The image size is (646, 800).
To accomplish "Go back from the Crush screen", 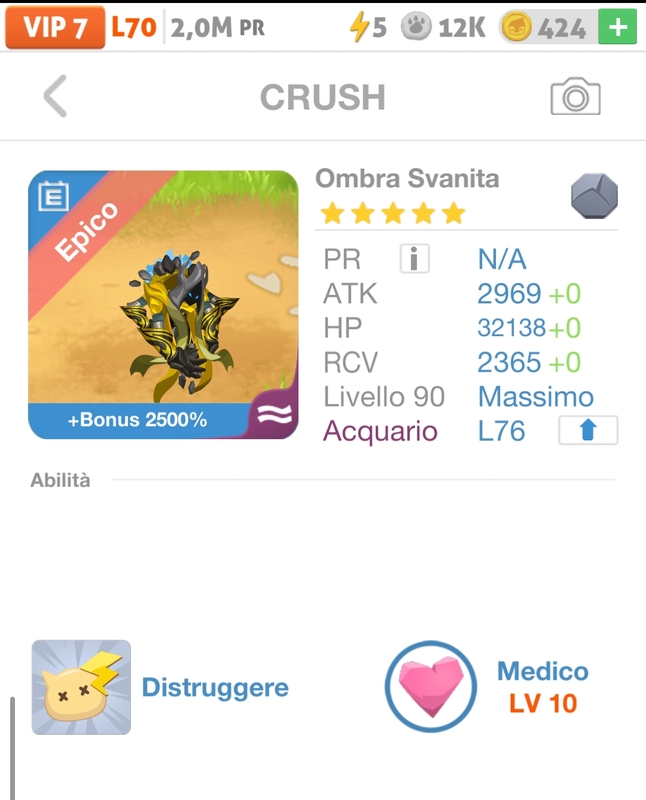I will click(55, 97).
